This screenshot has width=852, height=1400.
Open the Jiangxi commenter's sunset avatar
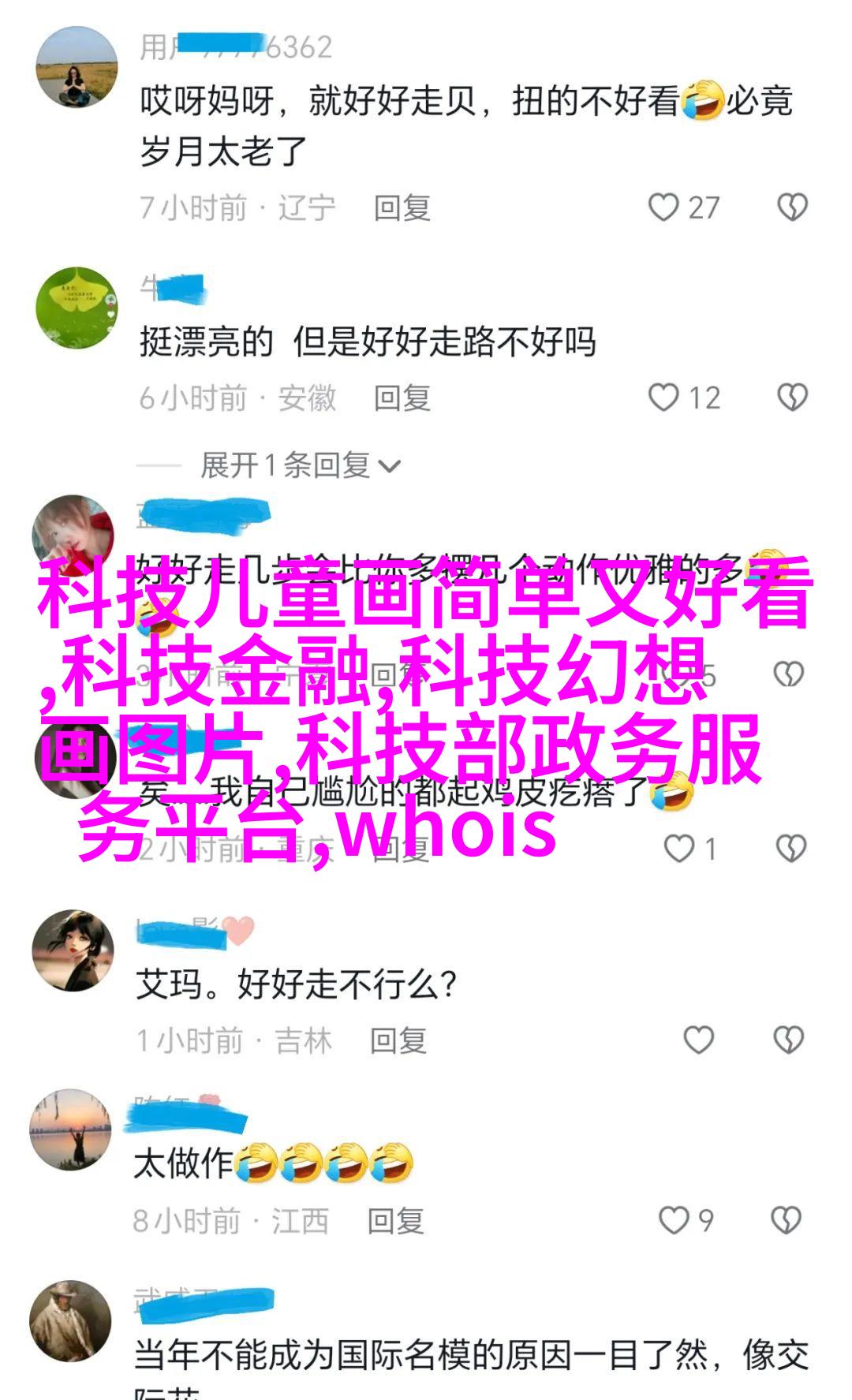(x=71, y=1129)
